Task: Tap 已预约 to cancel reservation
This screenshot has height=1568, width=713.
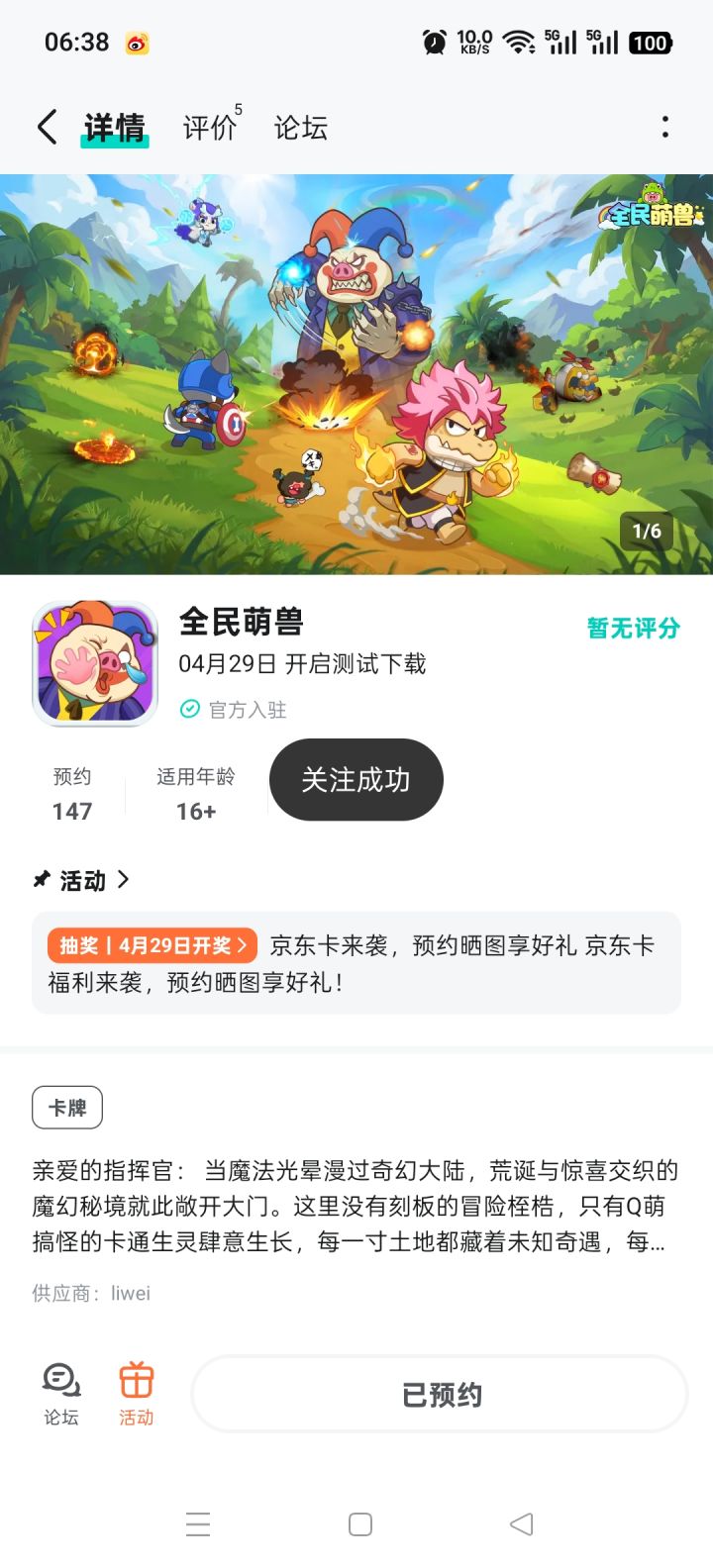Action: [x=439, y=1393]
